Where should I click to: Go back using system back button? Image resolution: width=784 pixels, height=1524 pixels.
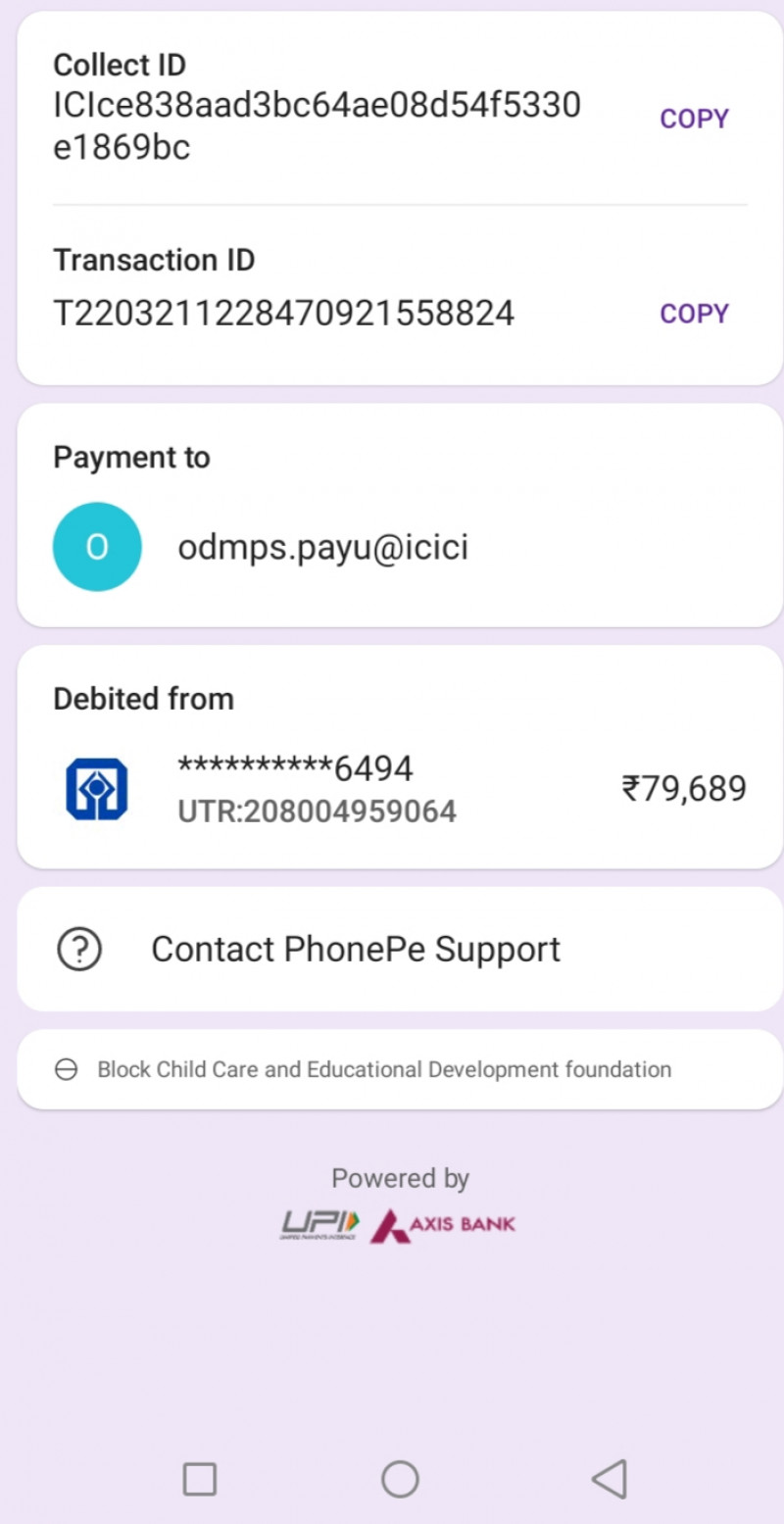(x=609, y=1478)
